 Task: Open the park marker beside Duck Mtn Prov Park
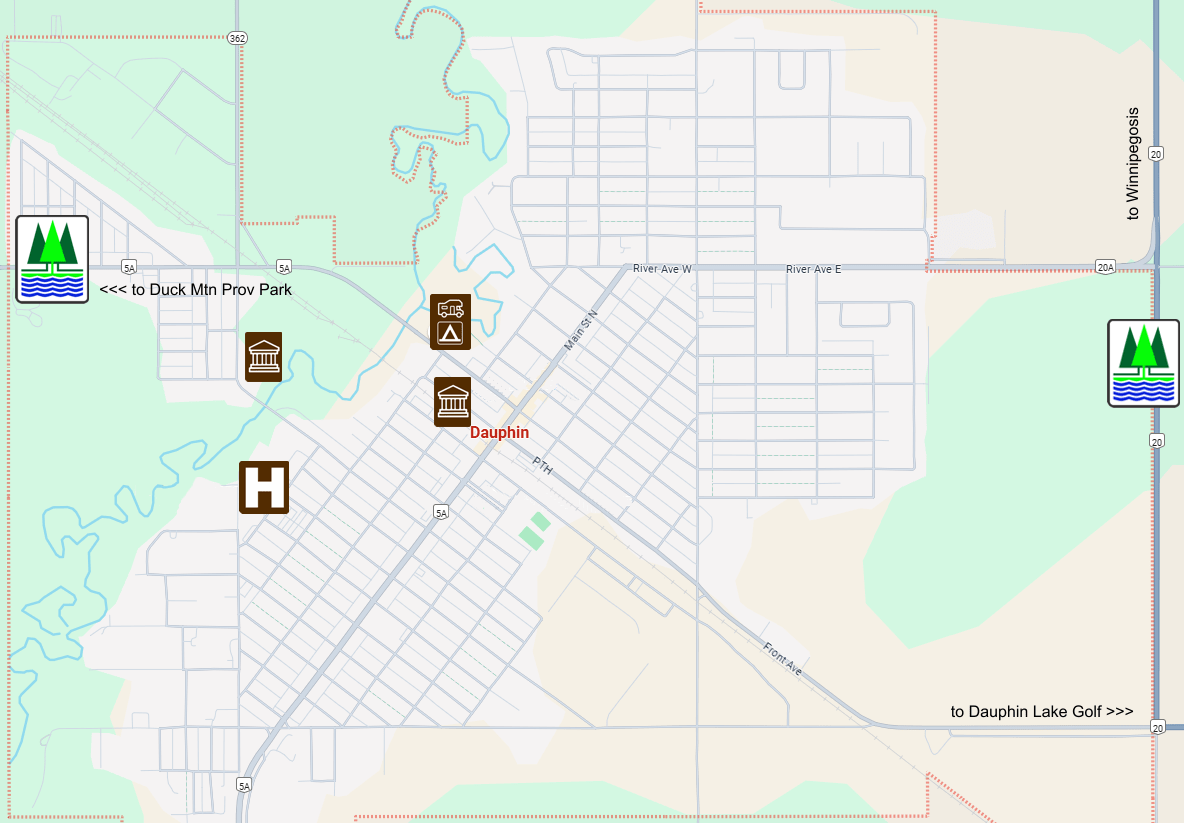coord(53,259)
